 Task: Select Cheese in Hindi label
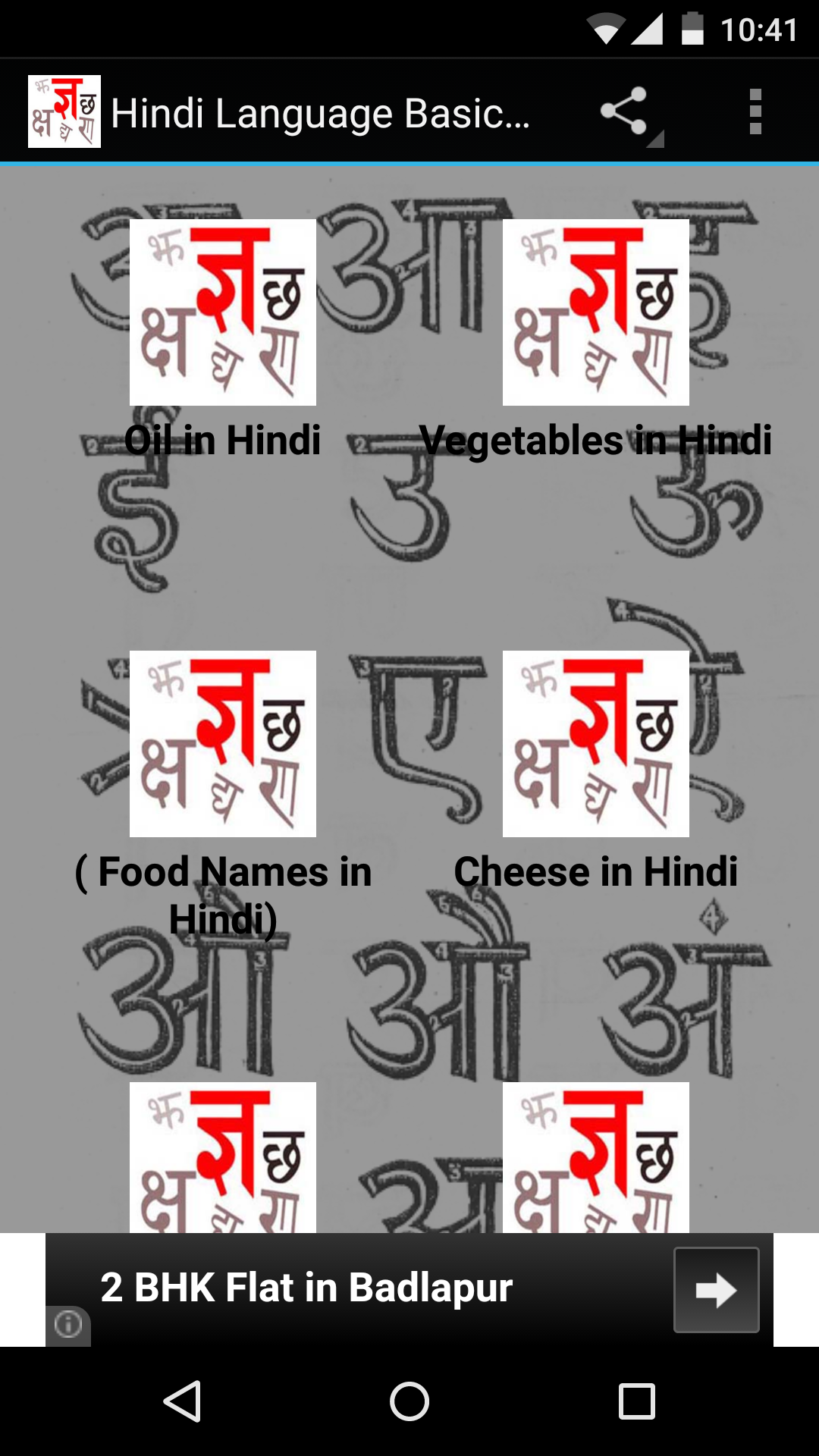(596, 872)
